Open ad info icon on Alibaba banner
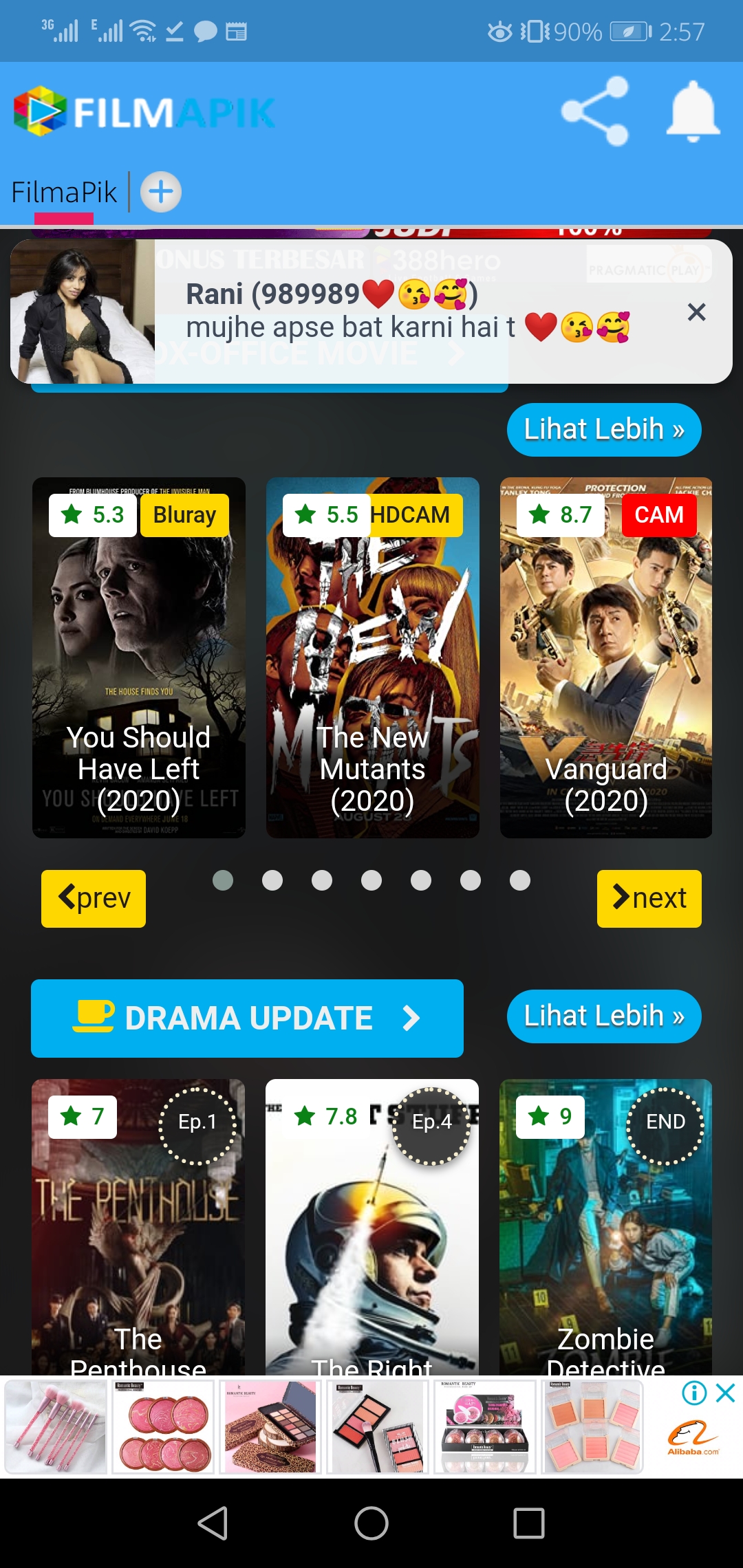Screen dimensions: 743x1568 click(x=694, y=1393)
